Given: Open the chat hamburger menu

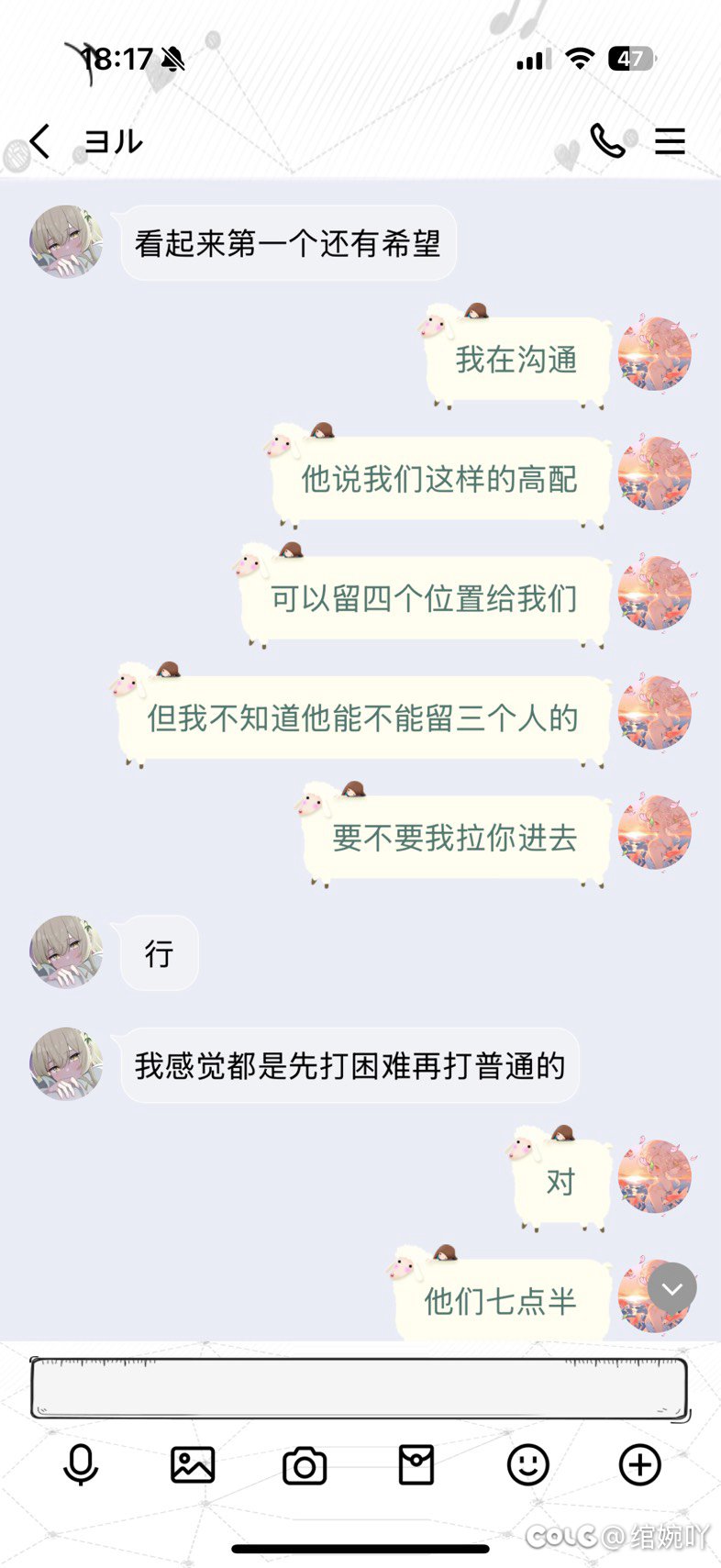Looking at the screenshot, I should point(670,140).
